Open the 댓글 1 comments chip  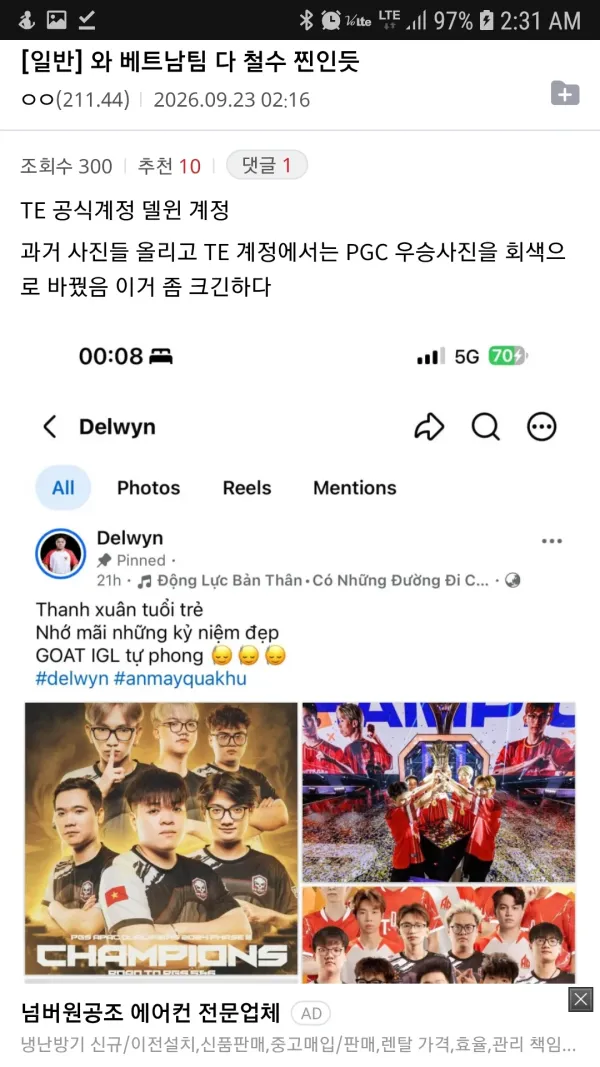tap(267, 165)
